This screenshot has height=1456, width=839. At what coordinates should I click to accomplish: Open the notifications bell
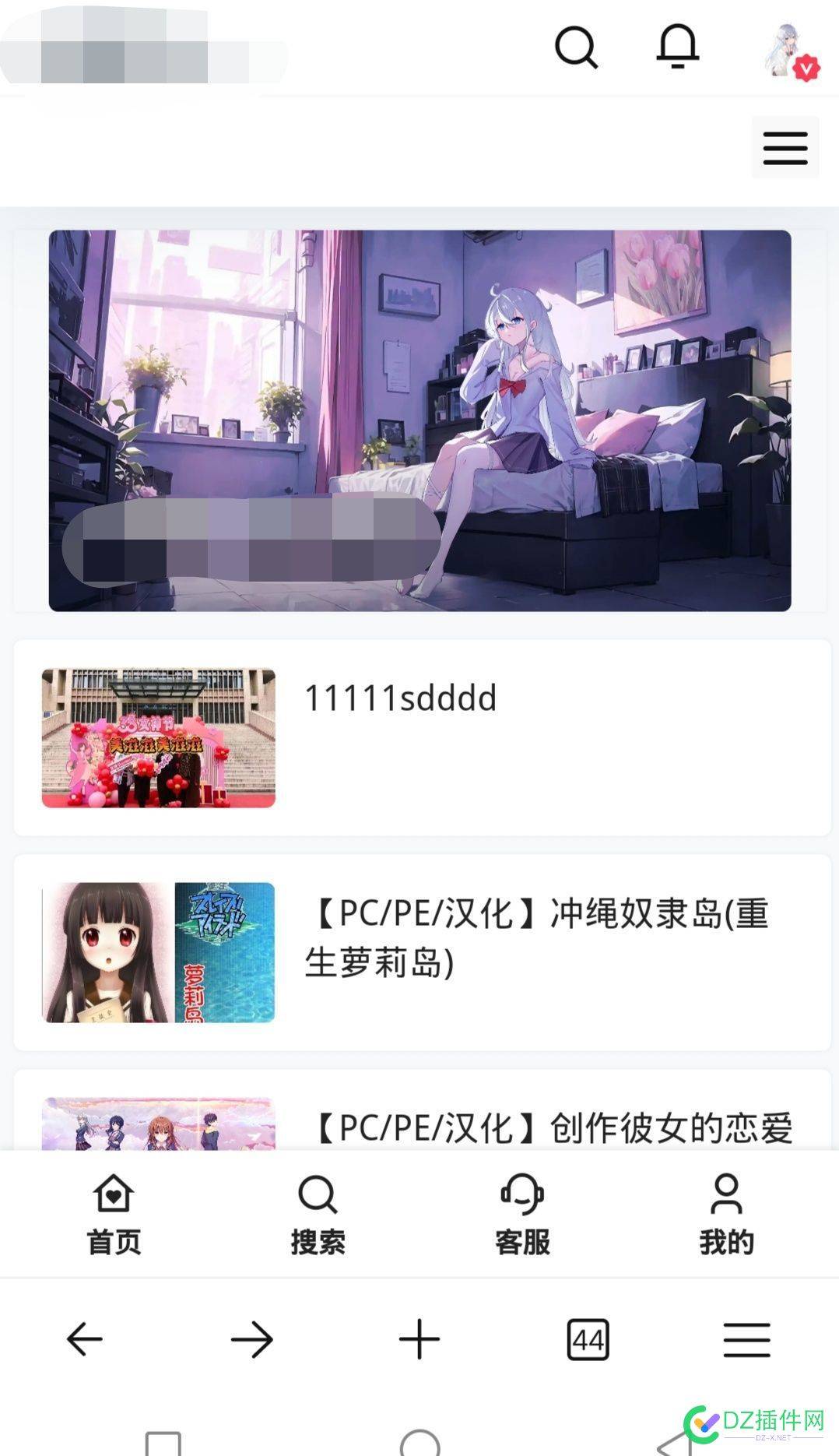click(677, 46)
